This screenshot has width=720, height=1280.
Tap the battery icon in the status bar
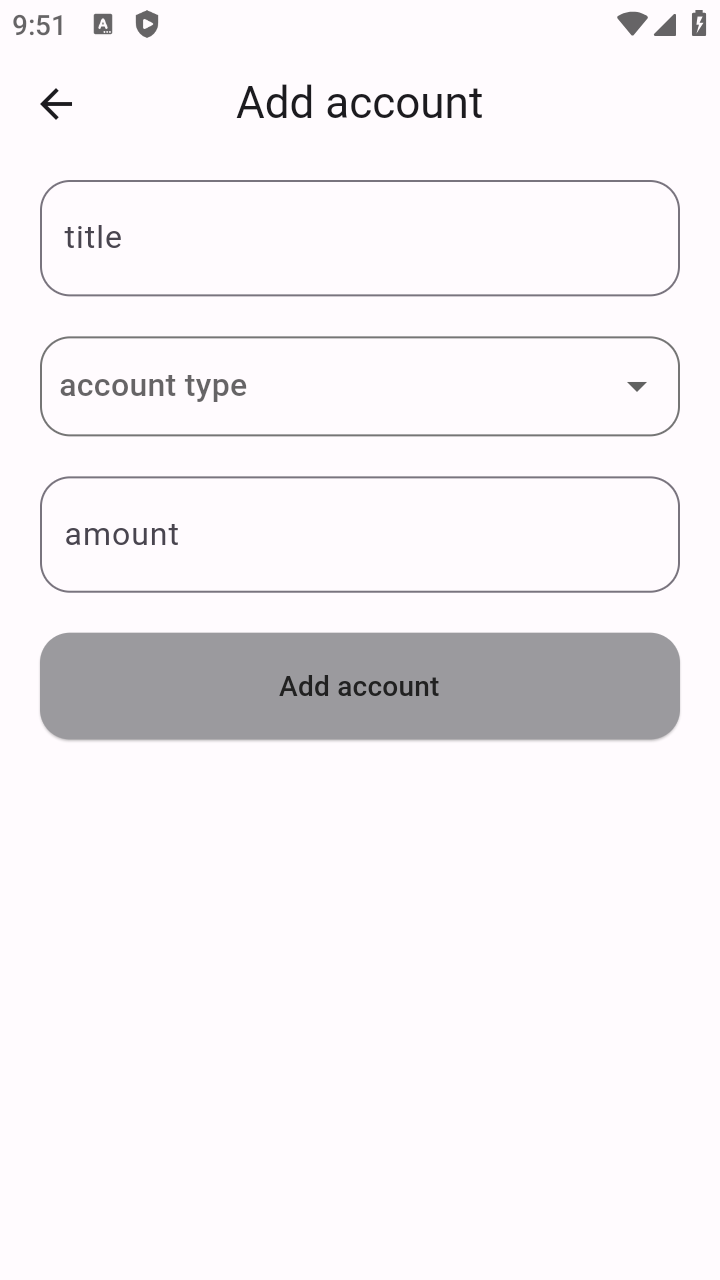pos(696,25)
